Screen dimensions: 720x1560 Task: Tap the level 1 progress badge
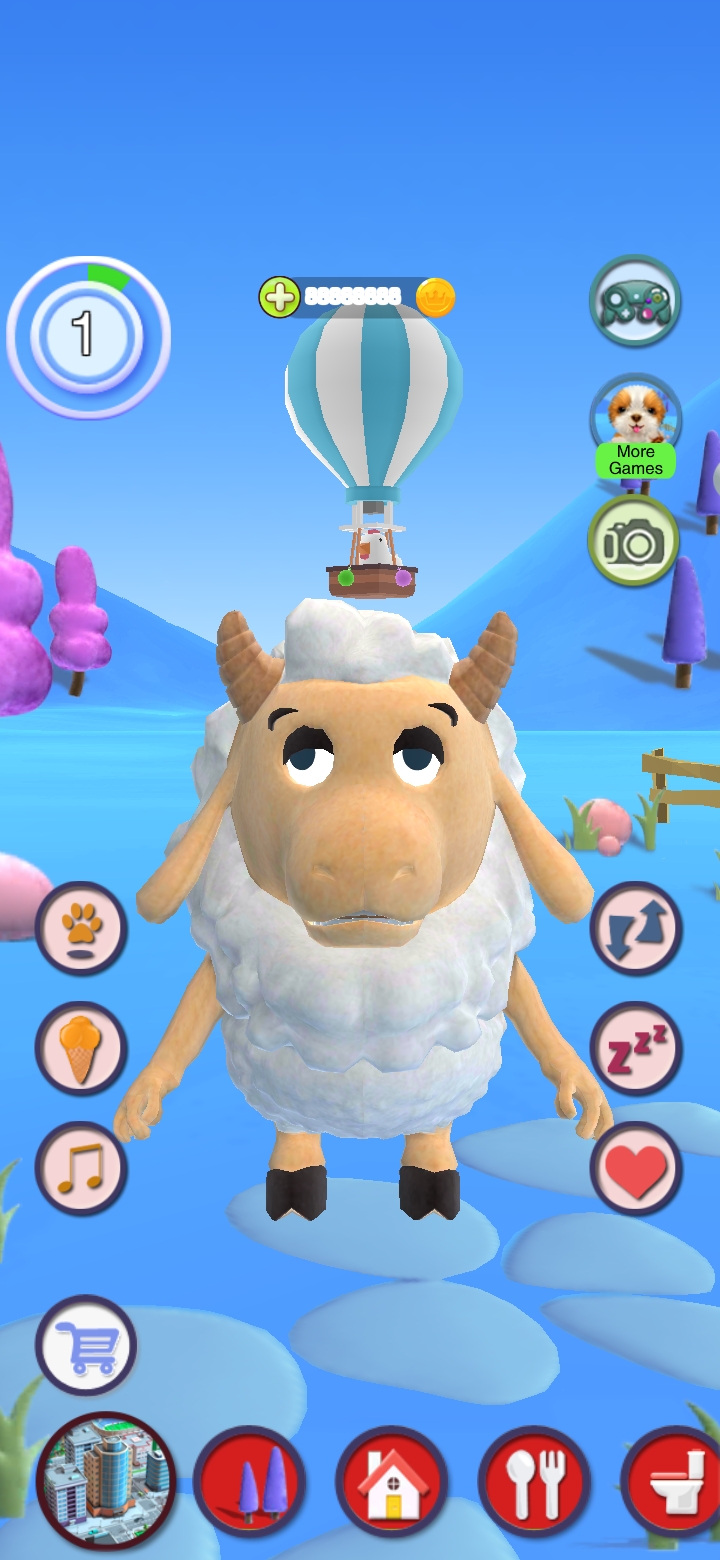[x=88, y=337]
